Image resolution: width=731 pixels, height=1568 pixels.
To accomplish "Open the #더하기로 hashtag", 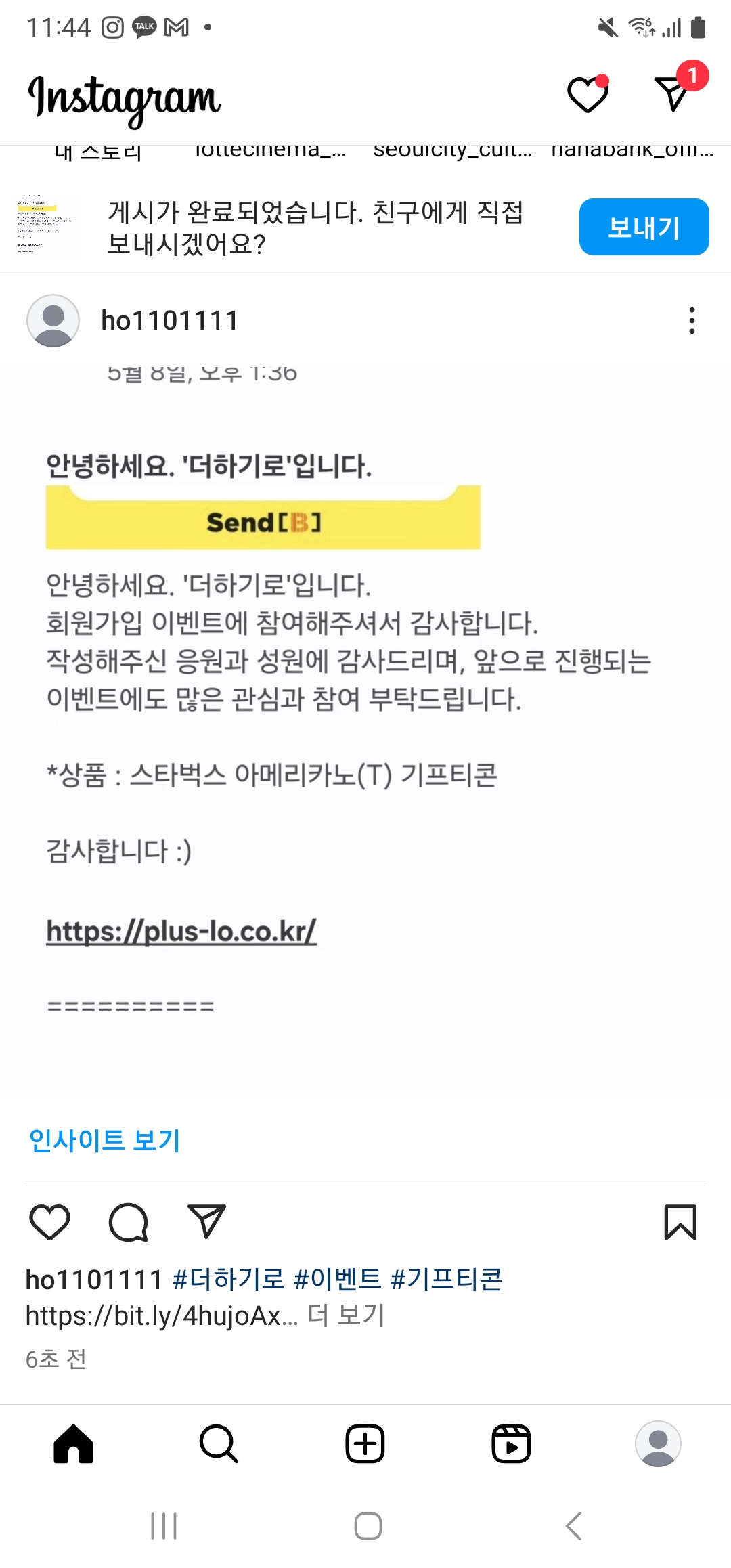I will click(229, 1279).
